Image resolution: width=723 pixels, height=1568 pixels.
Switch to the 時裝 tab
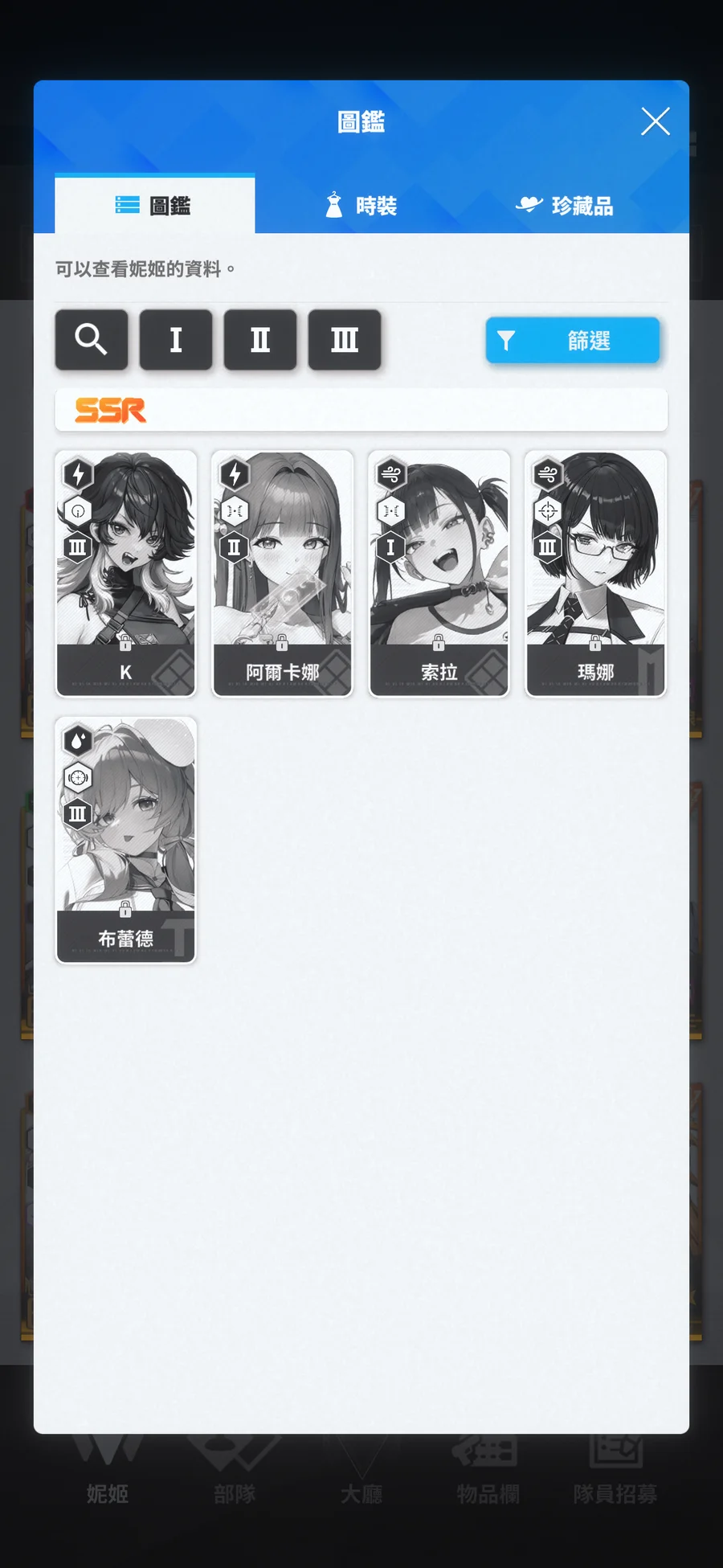pos(361,206)
